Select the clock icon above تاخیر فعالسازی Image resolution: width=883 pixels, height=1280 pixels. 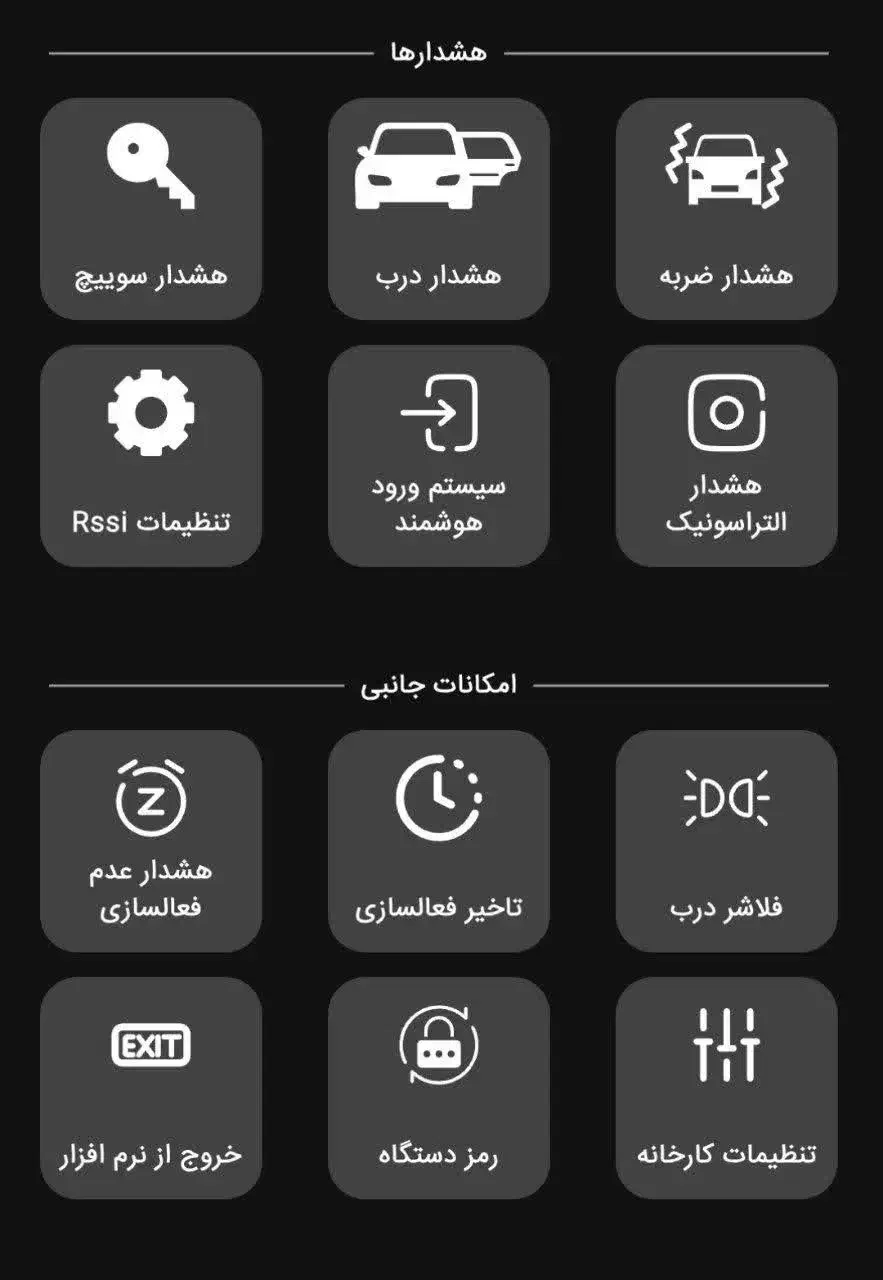point(438,797)
